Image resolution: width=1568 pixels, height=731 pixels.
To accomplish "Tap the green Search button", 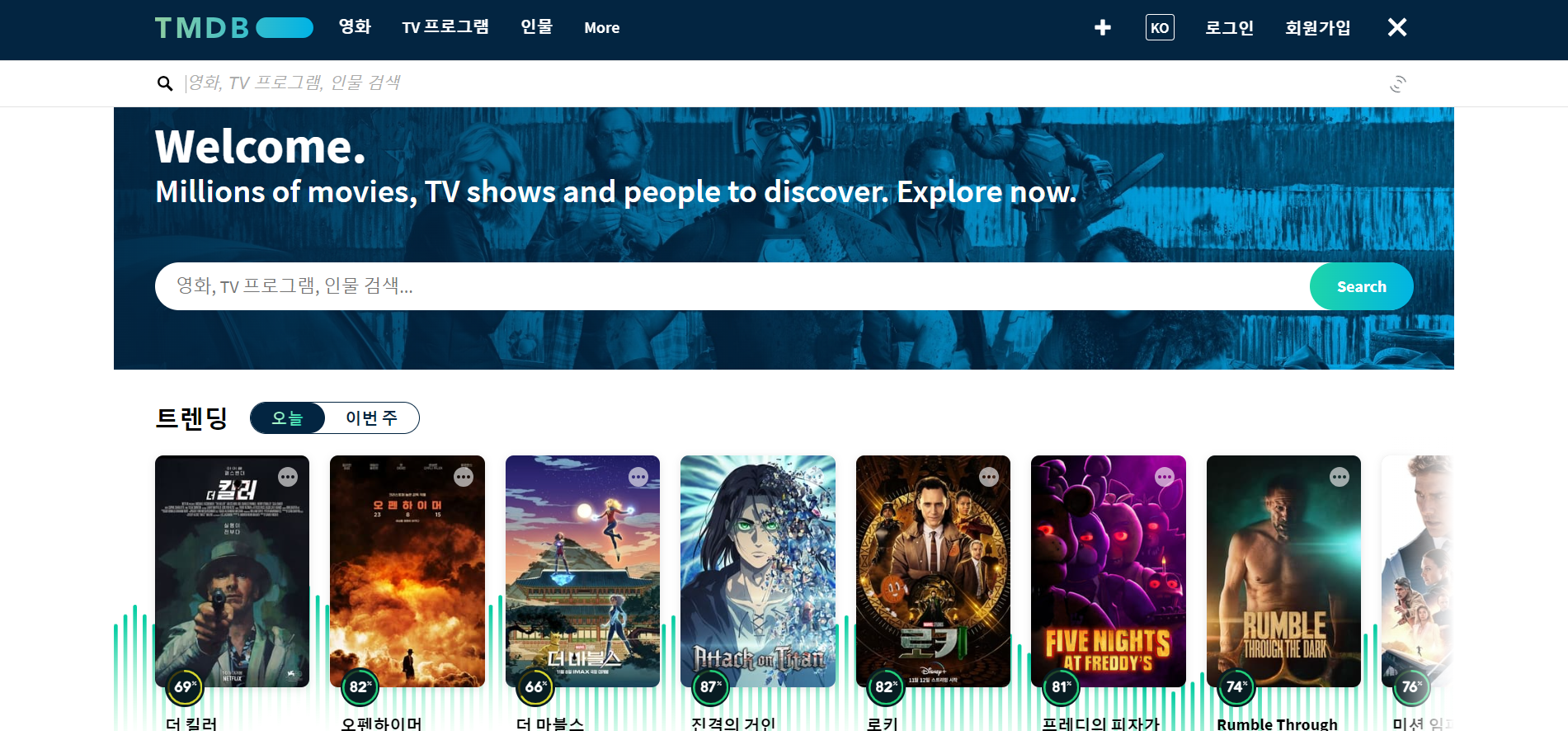I will (x=1361, y=286).
